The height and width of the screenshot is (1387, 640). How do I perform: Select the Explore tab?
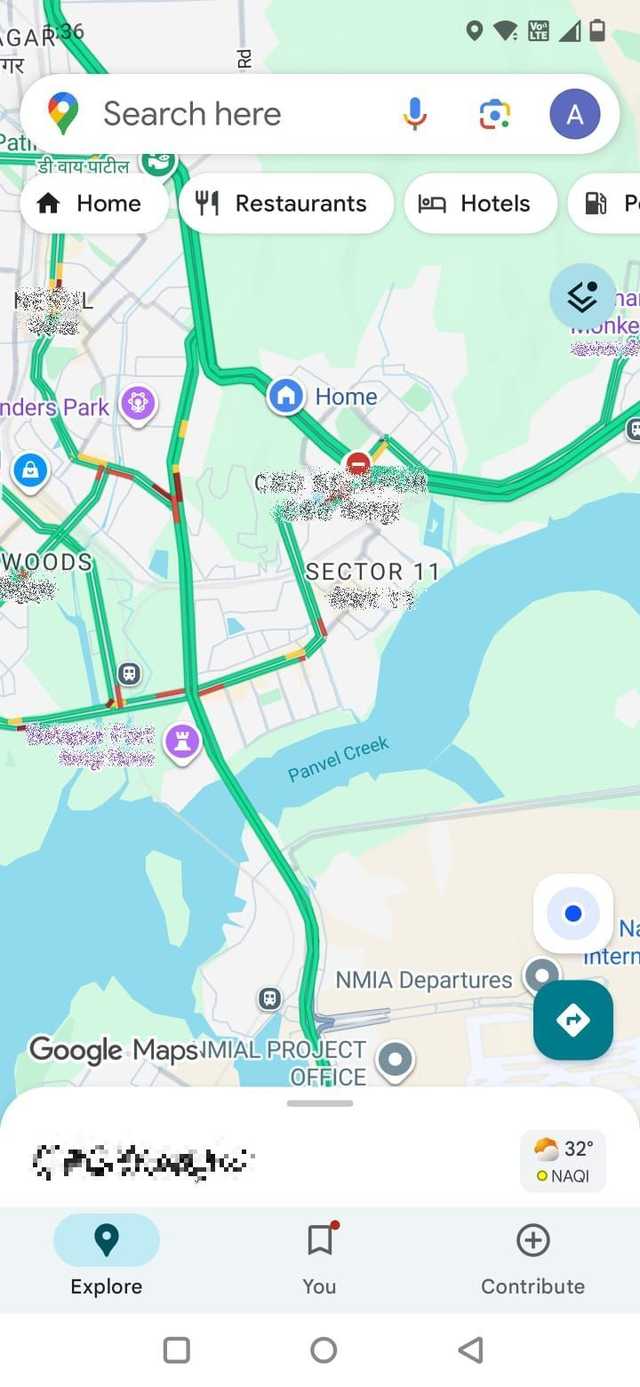pyautogui.click(x=106, y=1258)
